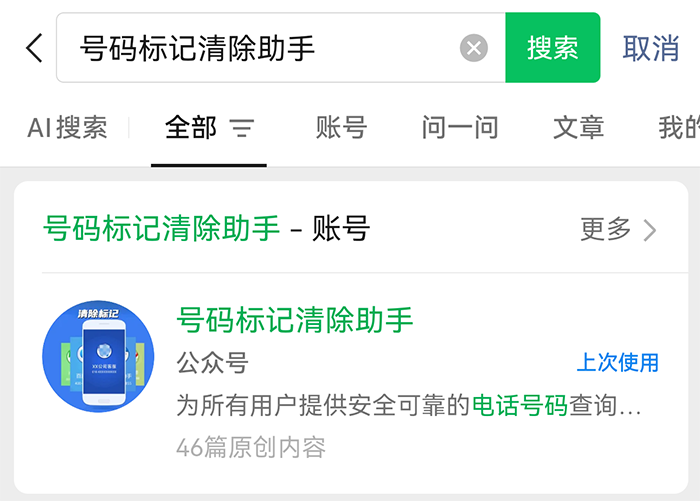Tap the green 搜索 button
Image resolution: width=700 pixels, height=501 pixels.
click(x=552, y=48)
